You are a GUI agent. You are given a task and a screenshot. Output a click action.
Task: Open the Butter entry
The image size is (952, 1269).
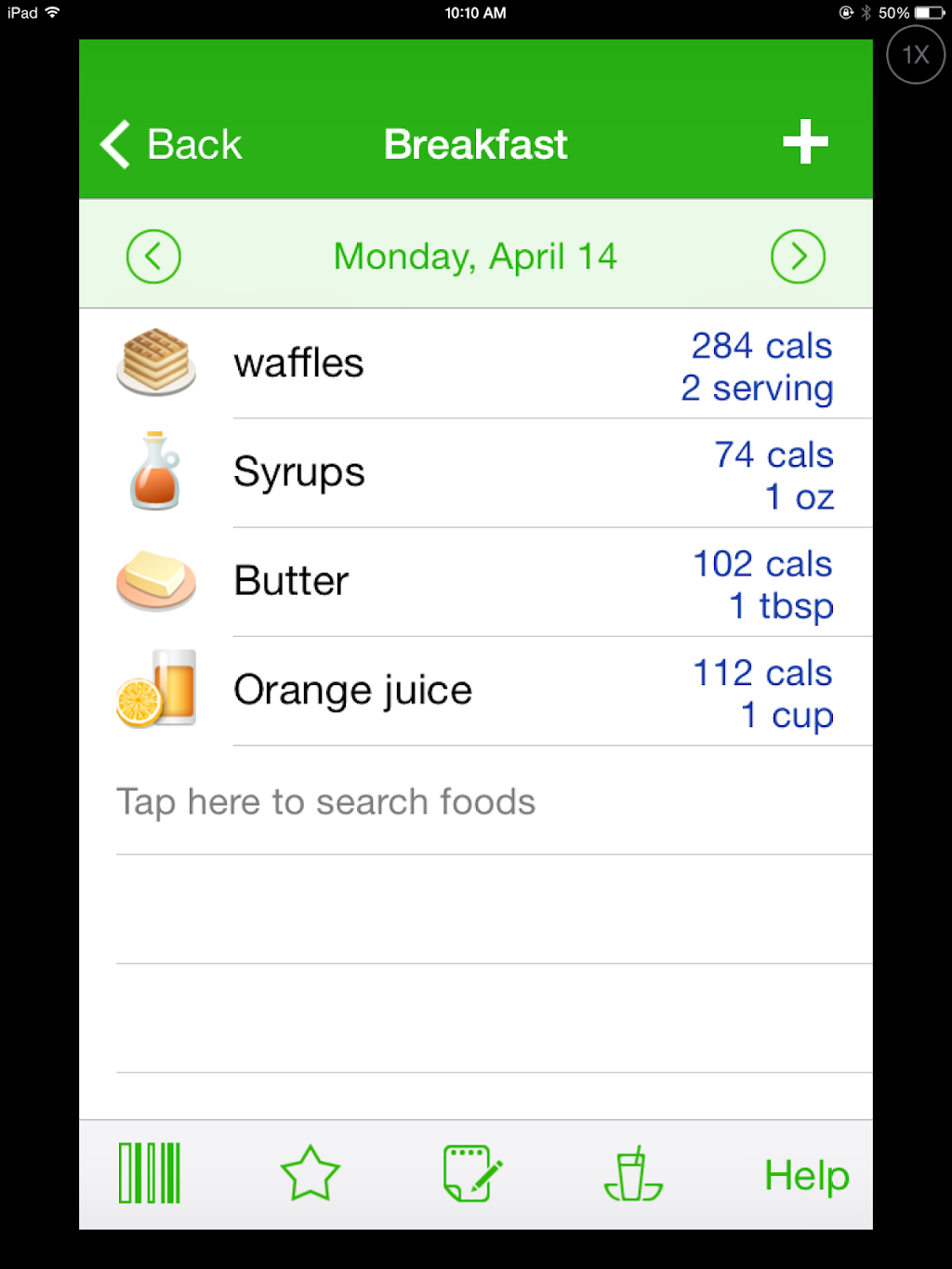click(476, 581)
